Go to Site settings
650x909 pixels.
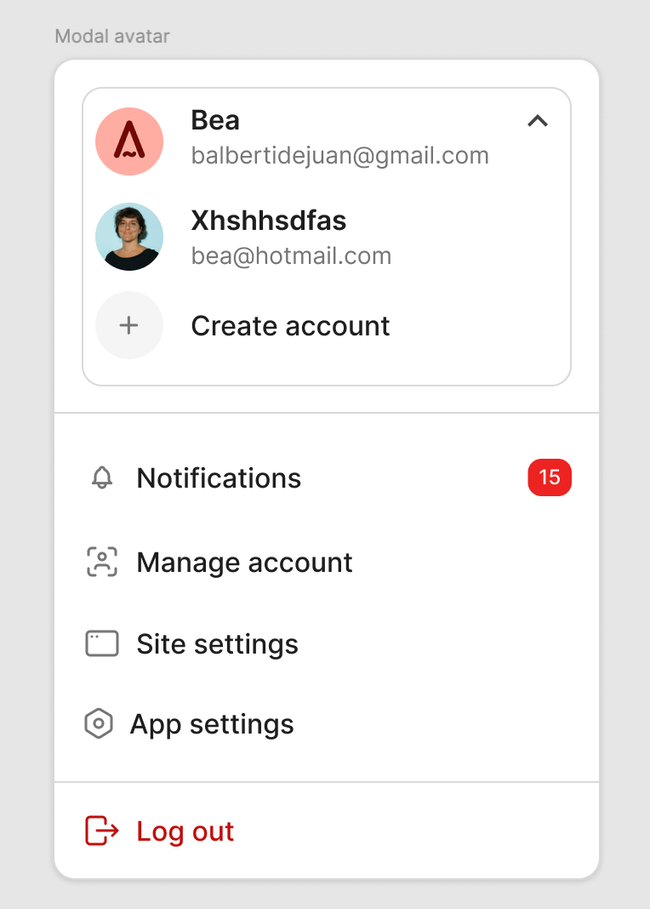click(x=217, y=643)
